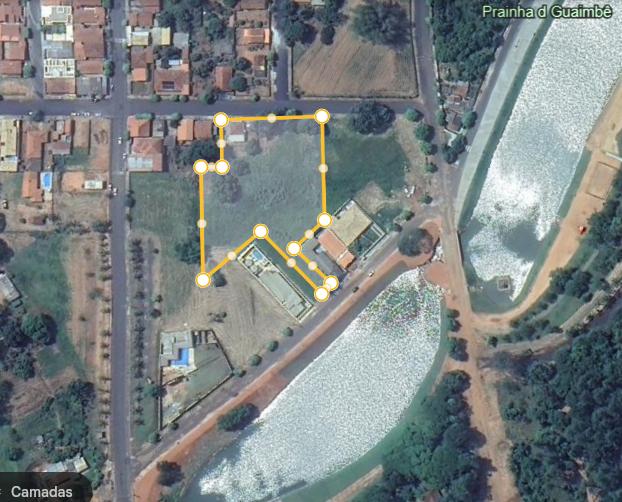Open the Camadas layers button
The height and width of the screenshot is (502, 622).
tap(37, 492)
